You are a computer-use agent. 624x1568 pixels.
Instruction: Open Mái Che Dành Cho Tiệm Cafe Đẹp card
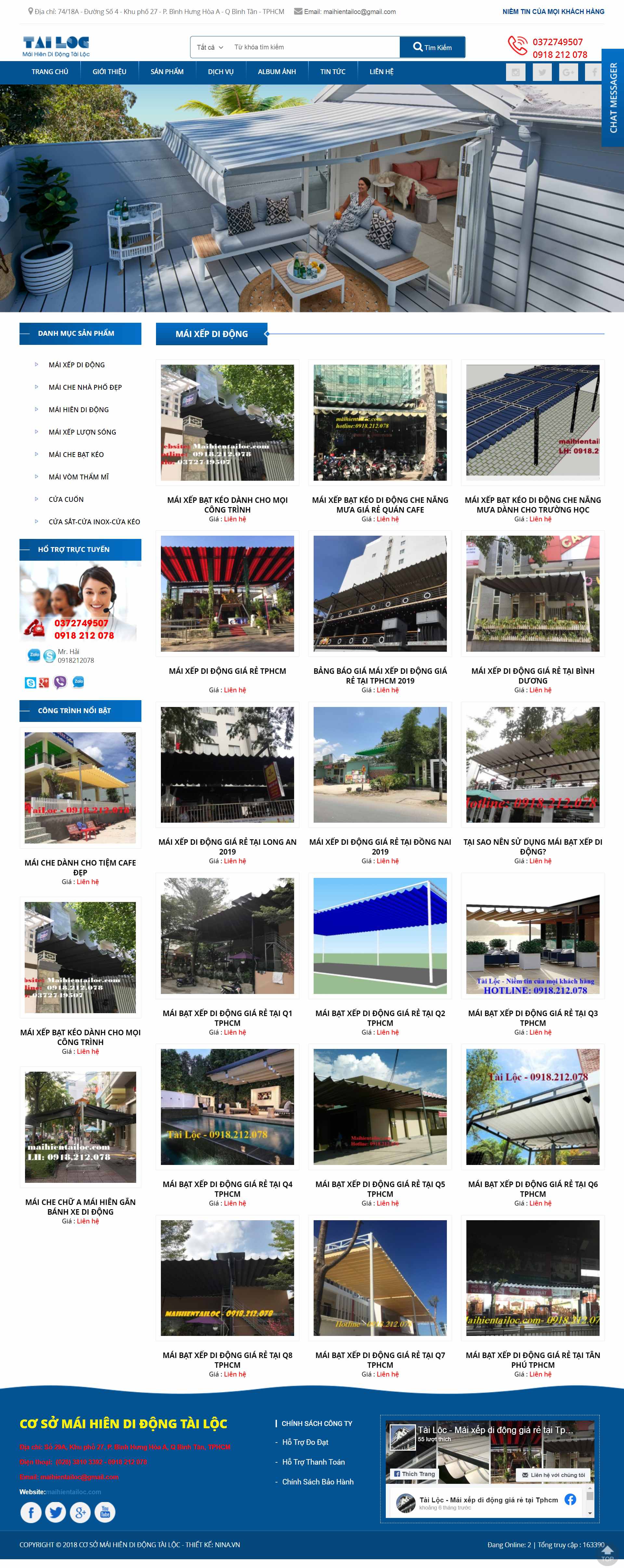(80, 867)
